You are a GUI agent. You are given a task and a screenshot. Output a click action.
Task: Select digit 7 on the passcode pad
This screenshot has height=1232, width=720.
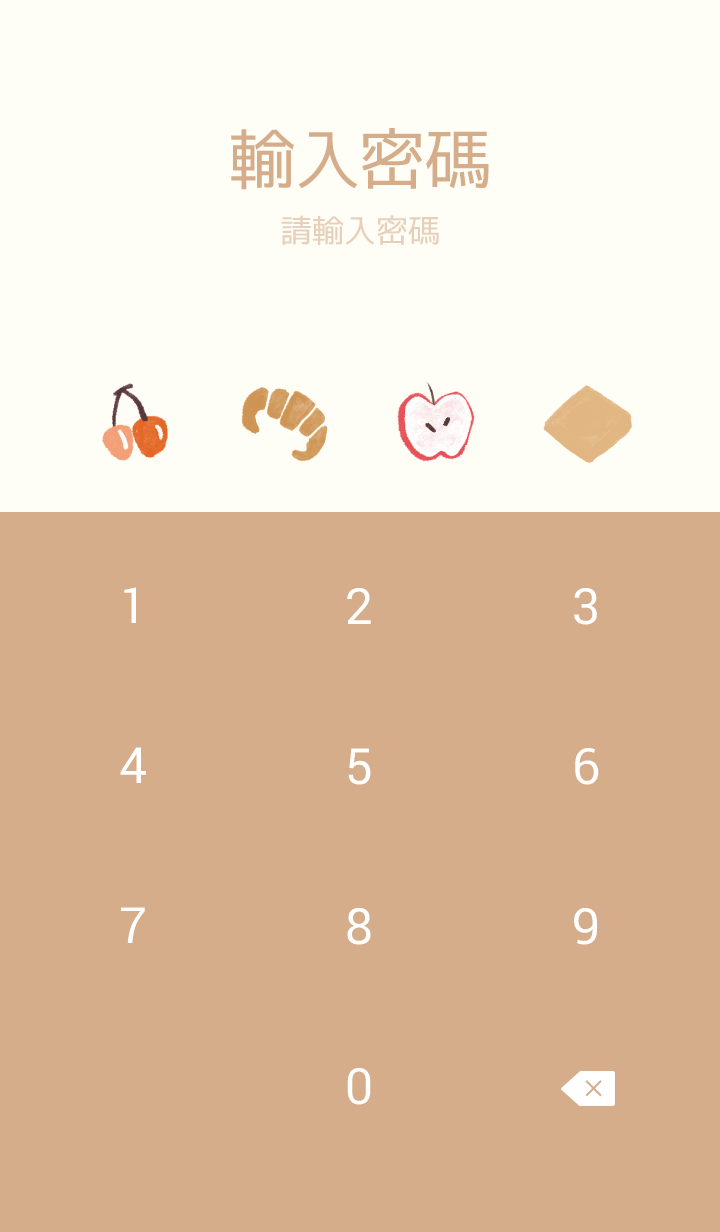pyautogui.click(x=132, y=927)
